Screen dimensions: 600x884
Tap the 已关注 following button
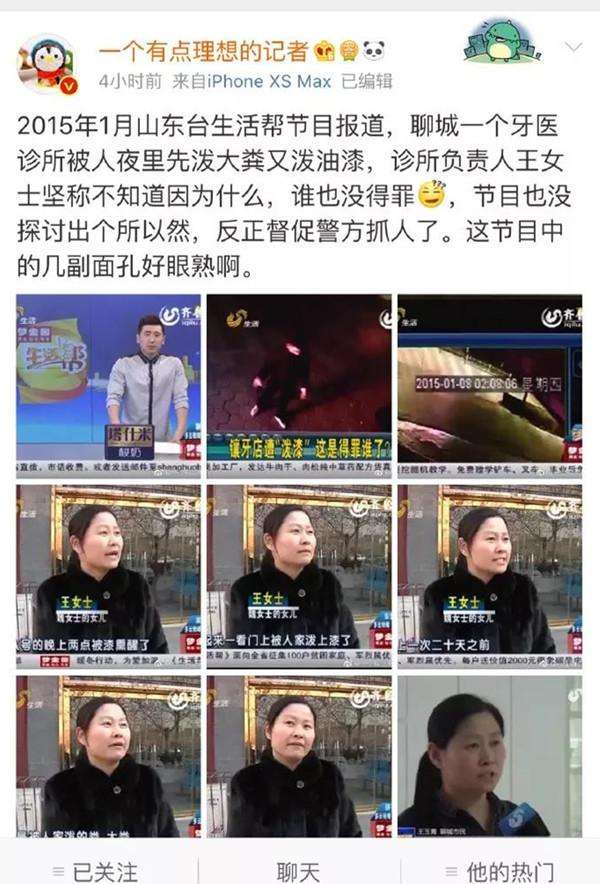(x=98, y=868)
